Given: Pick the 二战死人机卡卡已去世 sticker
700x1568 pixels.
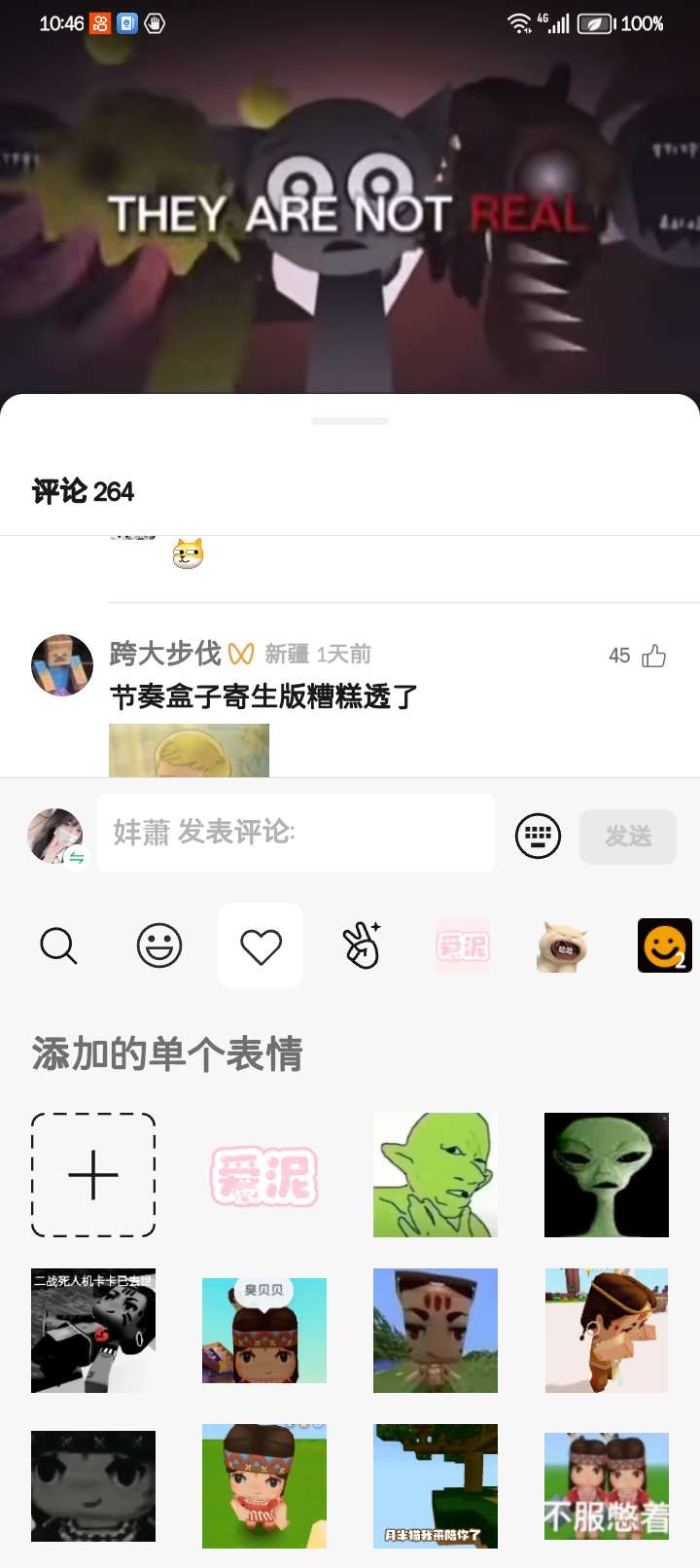Looking at the screenshot, I should [x=93, y=1331].
